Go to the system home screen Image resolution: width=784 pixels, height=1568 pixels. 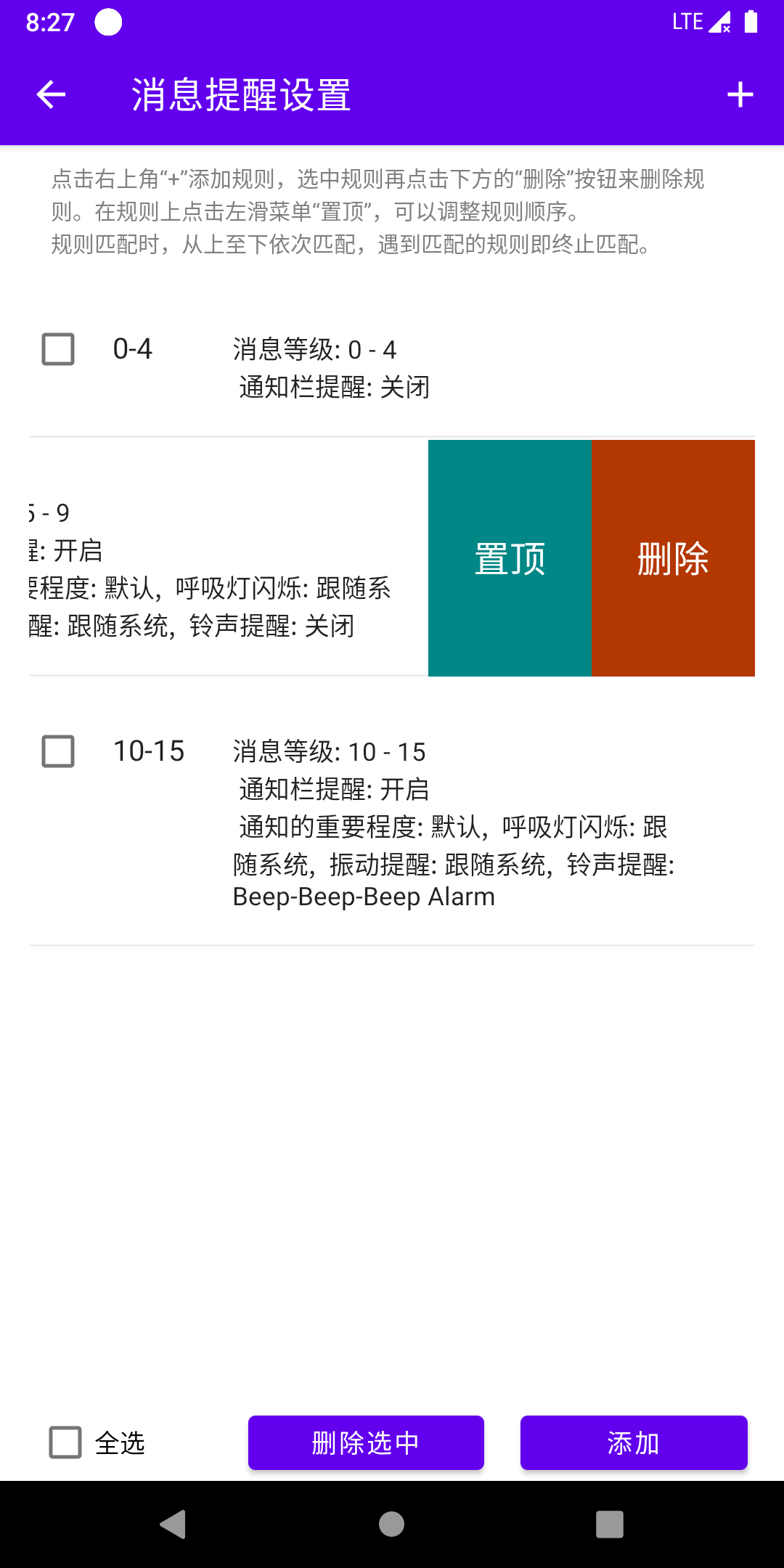tap(392, 1524)
